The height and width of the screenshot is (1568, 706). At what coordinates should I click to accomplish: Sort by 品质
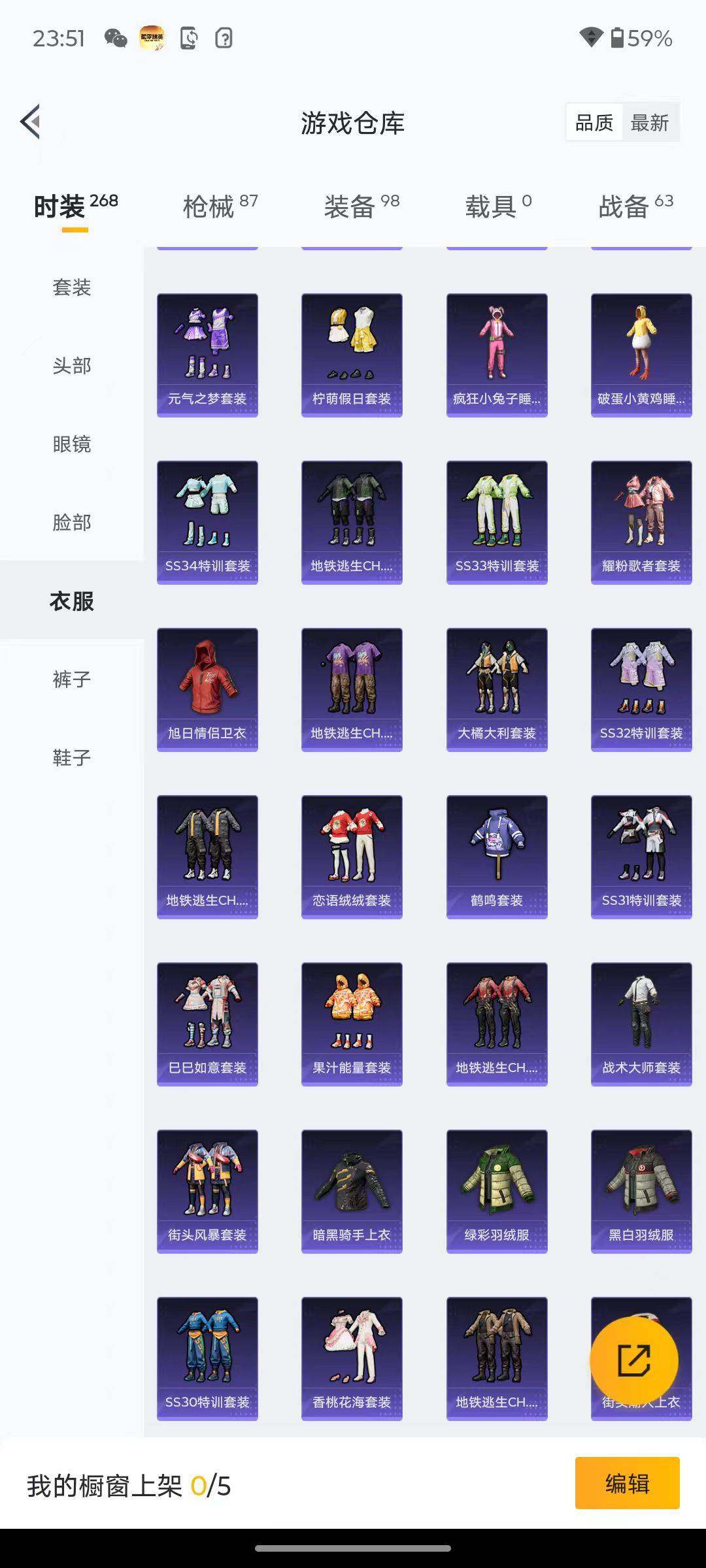(x=594, y=122)
